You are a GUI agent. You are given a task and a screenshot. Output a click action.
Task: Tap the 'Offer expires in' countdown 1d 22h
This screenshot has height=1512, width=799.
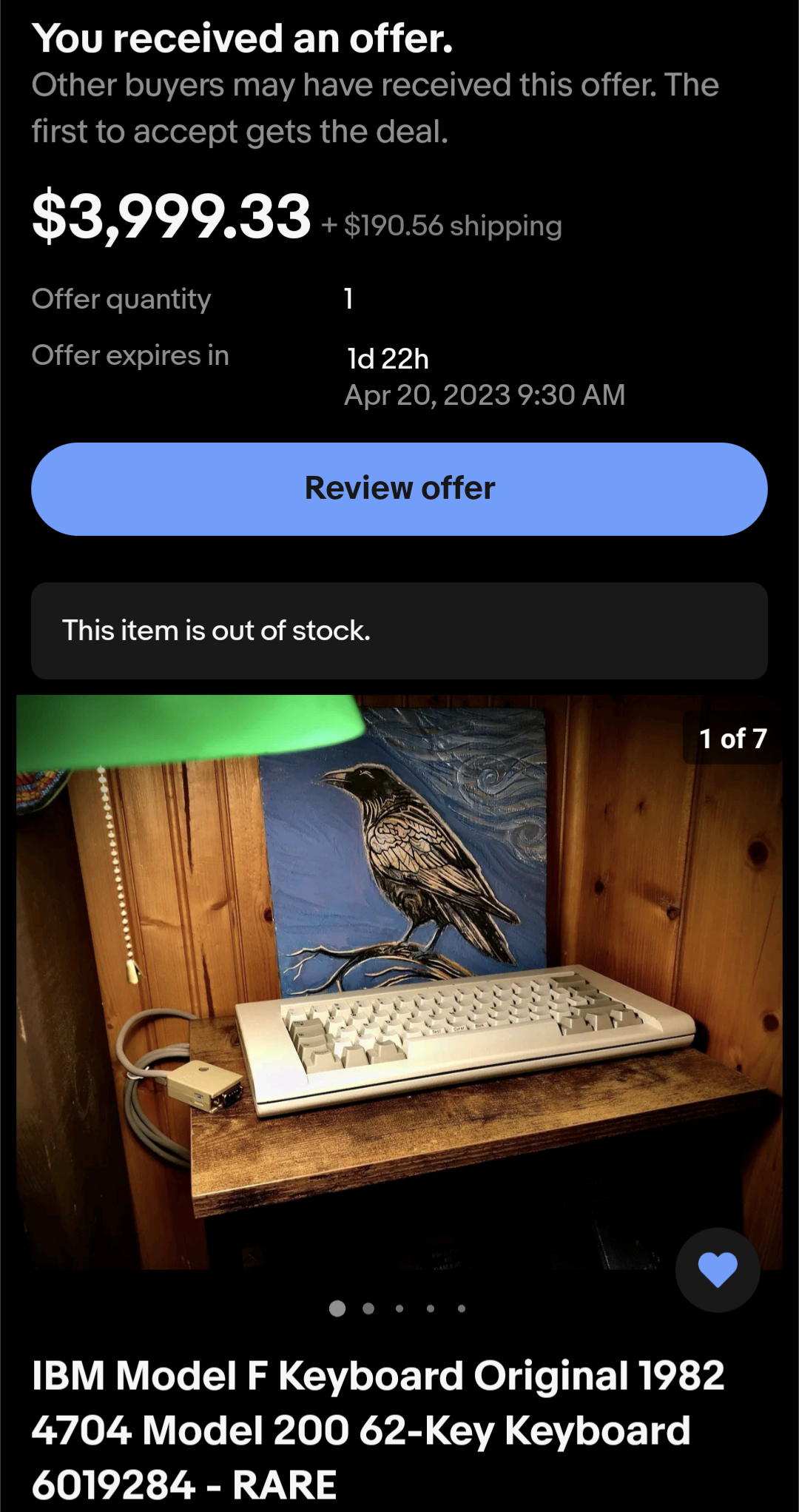(x=387, y=359)
